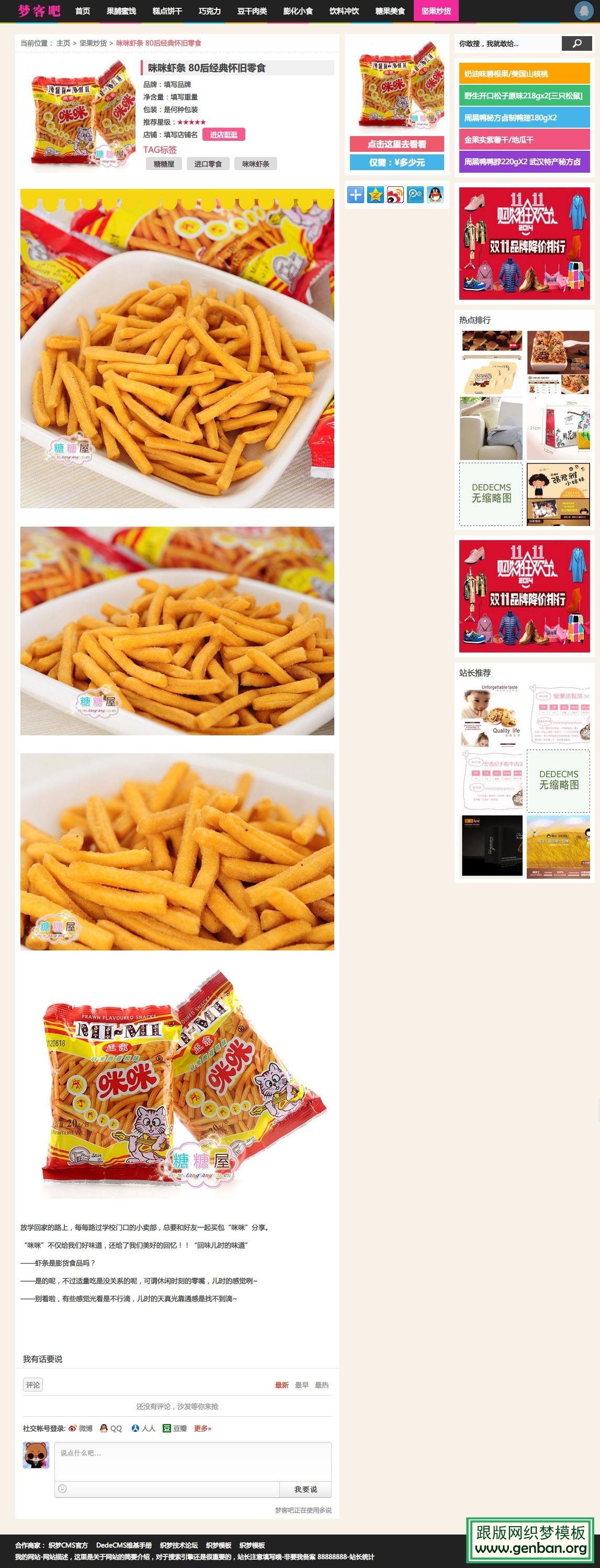Image resolution: width=600 pixels, height=1568 pixels.
Task: Open 奶油味碧根果/美国山核桃 link
Action: coord(524,74)
